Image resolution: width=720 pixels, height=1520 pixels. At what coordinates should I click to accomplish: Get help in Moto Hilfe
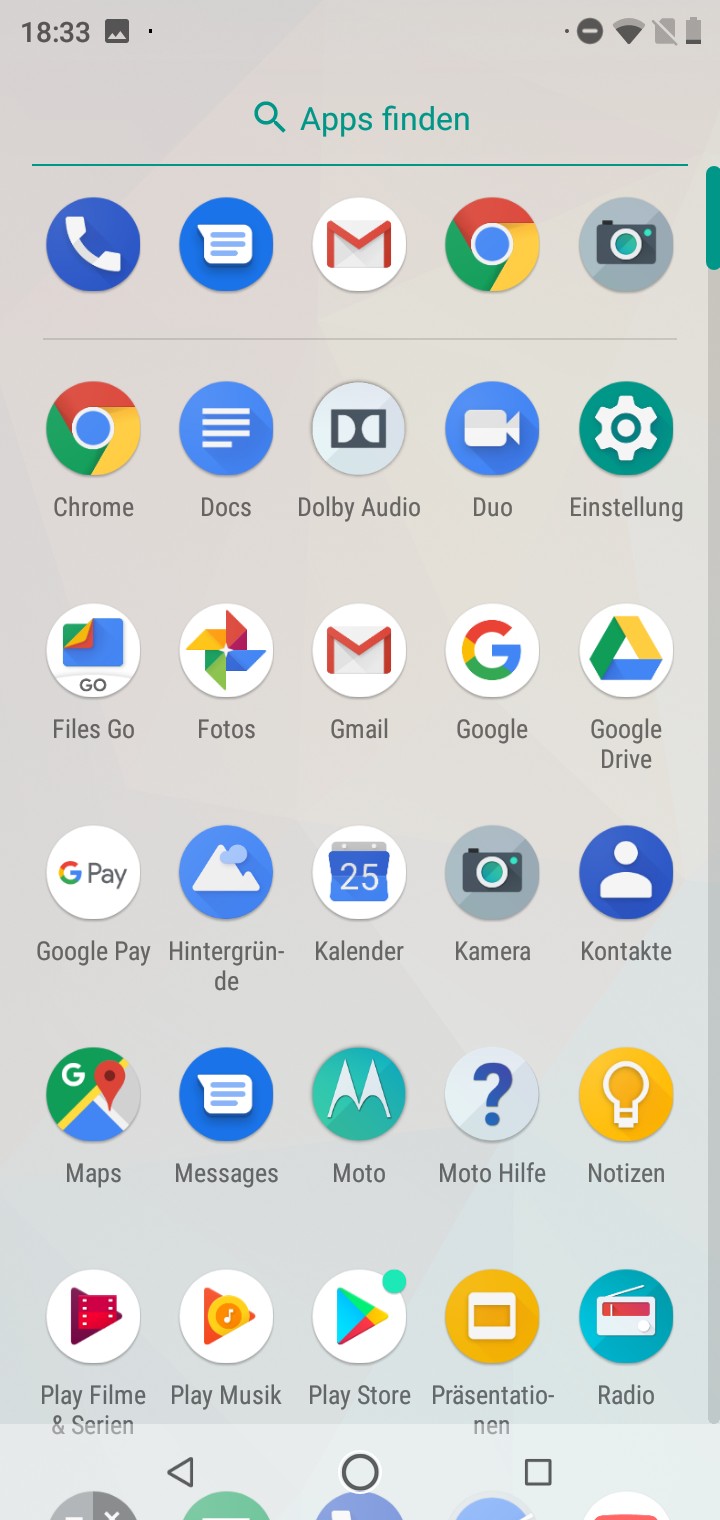492,1094
